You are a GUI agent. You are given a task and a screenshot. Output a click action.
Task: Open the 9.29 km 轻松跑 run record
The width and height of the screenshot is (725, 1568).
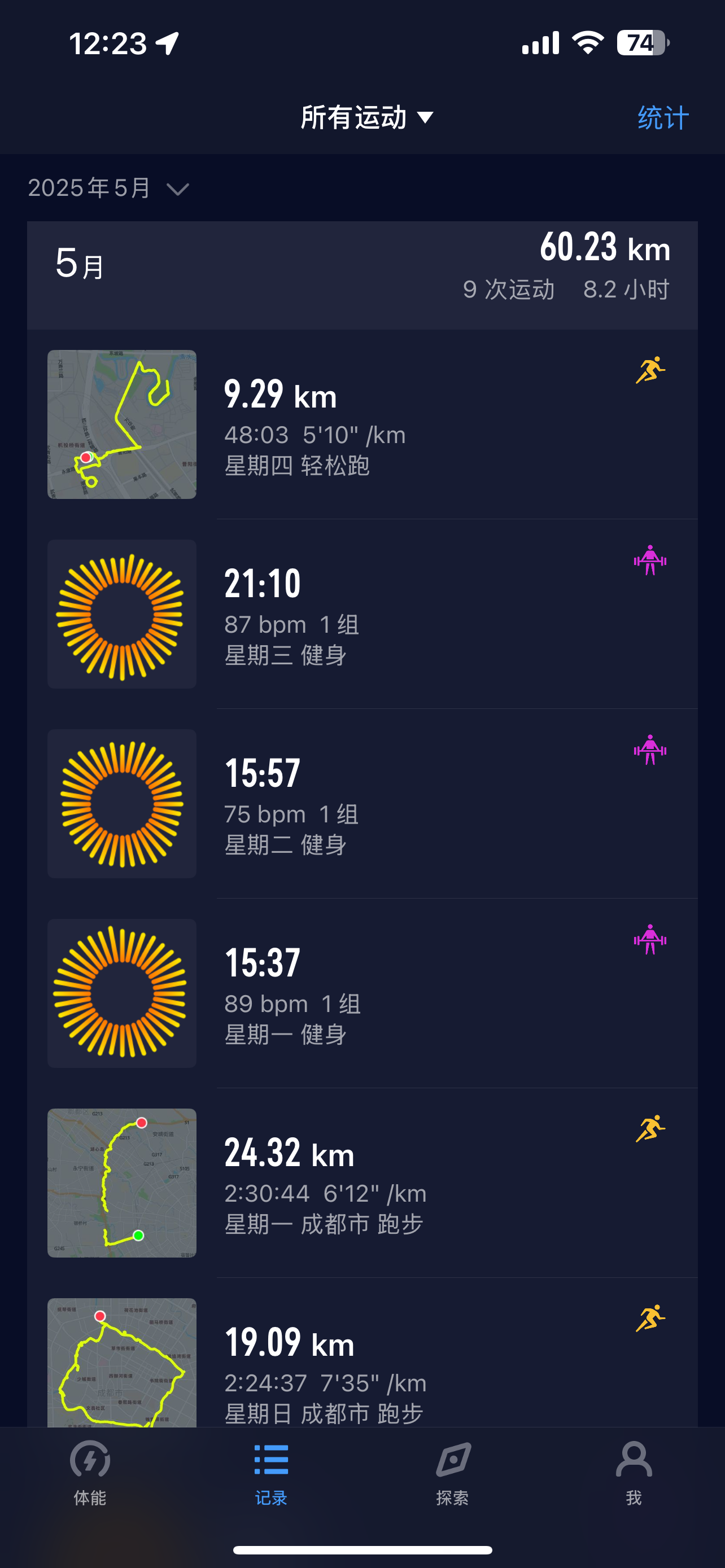[x=362, y=424]
